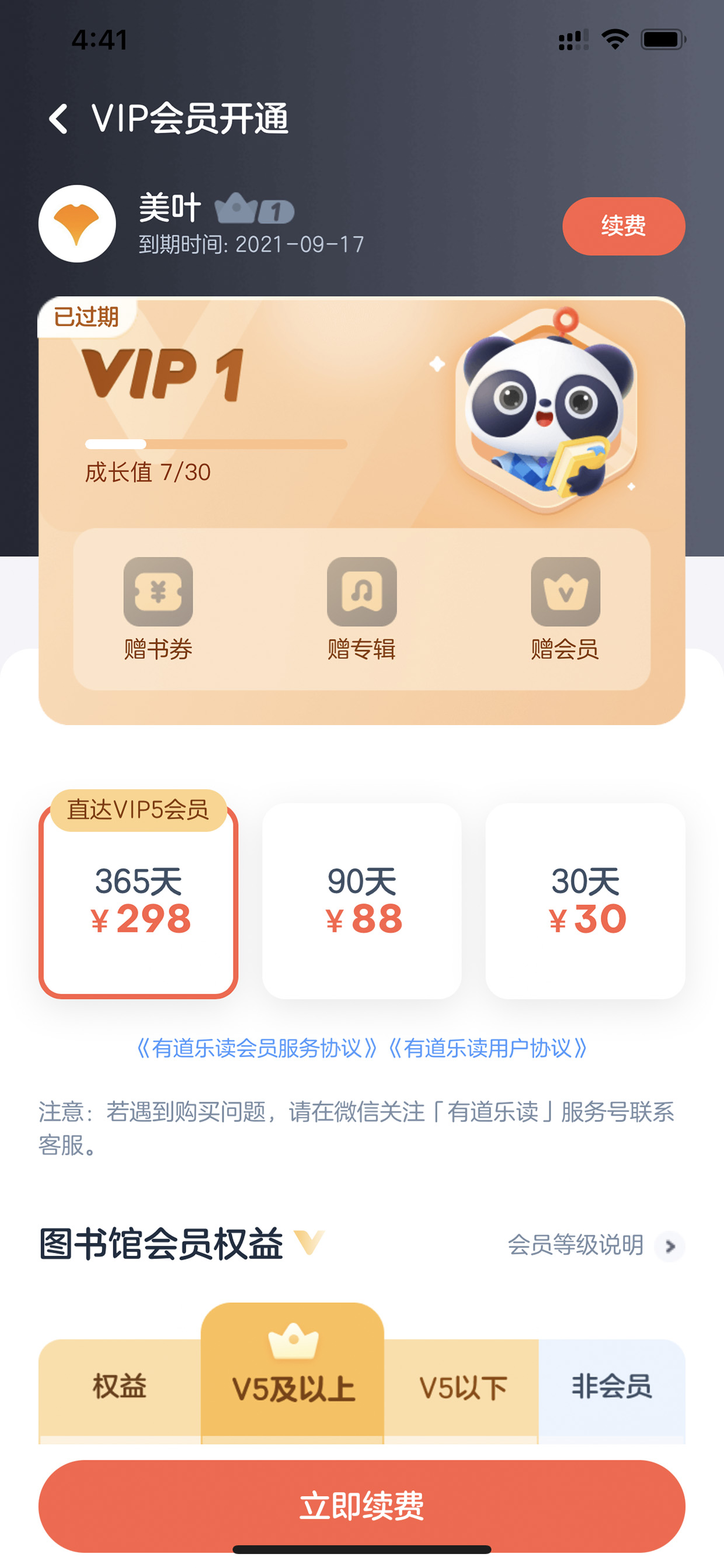This screenshot has height=1568, width=724.
Task: Open 《有道乐读会员服务协议》 link
Action: (256, 1048)
